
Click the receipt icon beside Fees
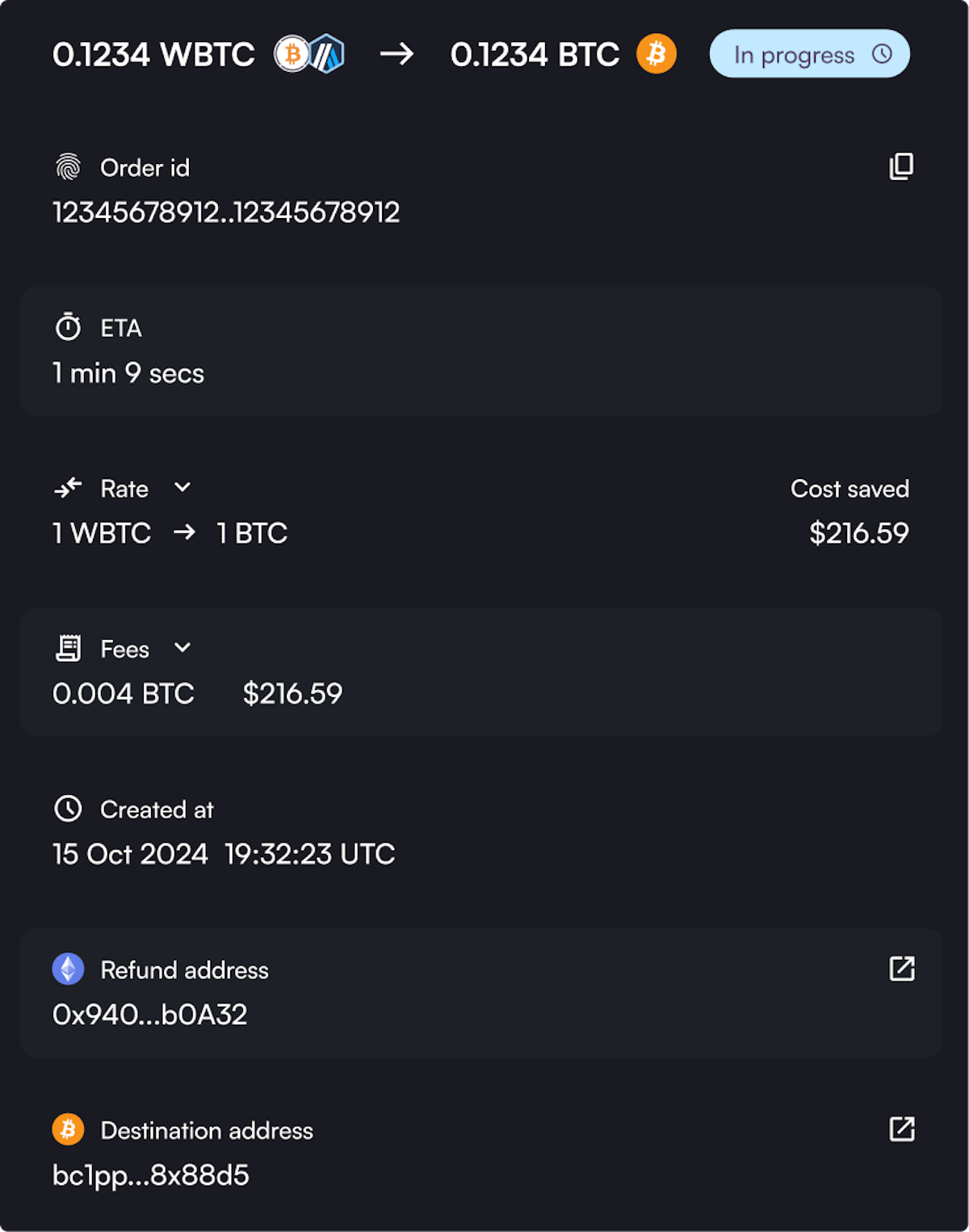point(69,647)
